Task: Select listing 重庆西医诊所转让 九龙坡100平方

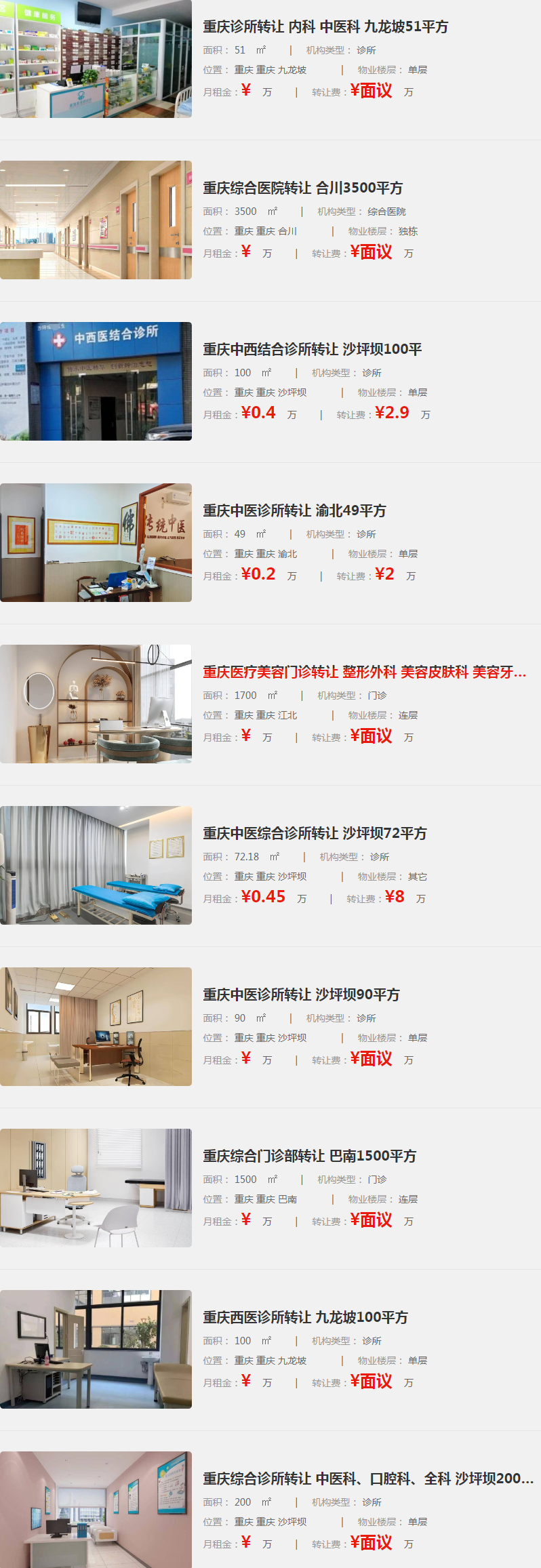Action: [x=305, y=1318]
